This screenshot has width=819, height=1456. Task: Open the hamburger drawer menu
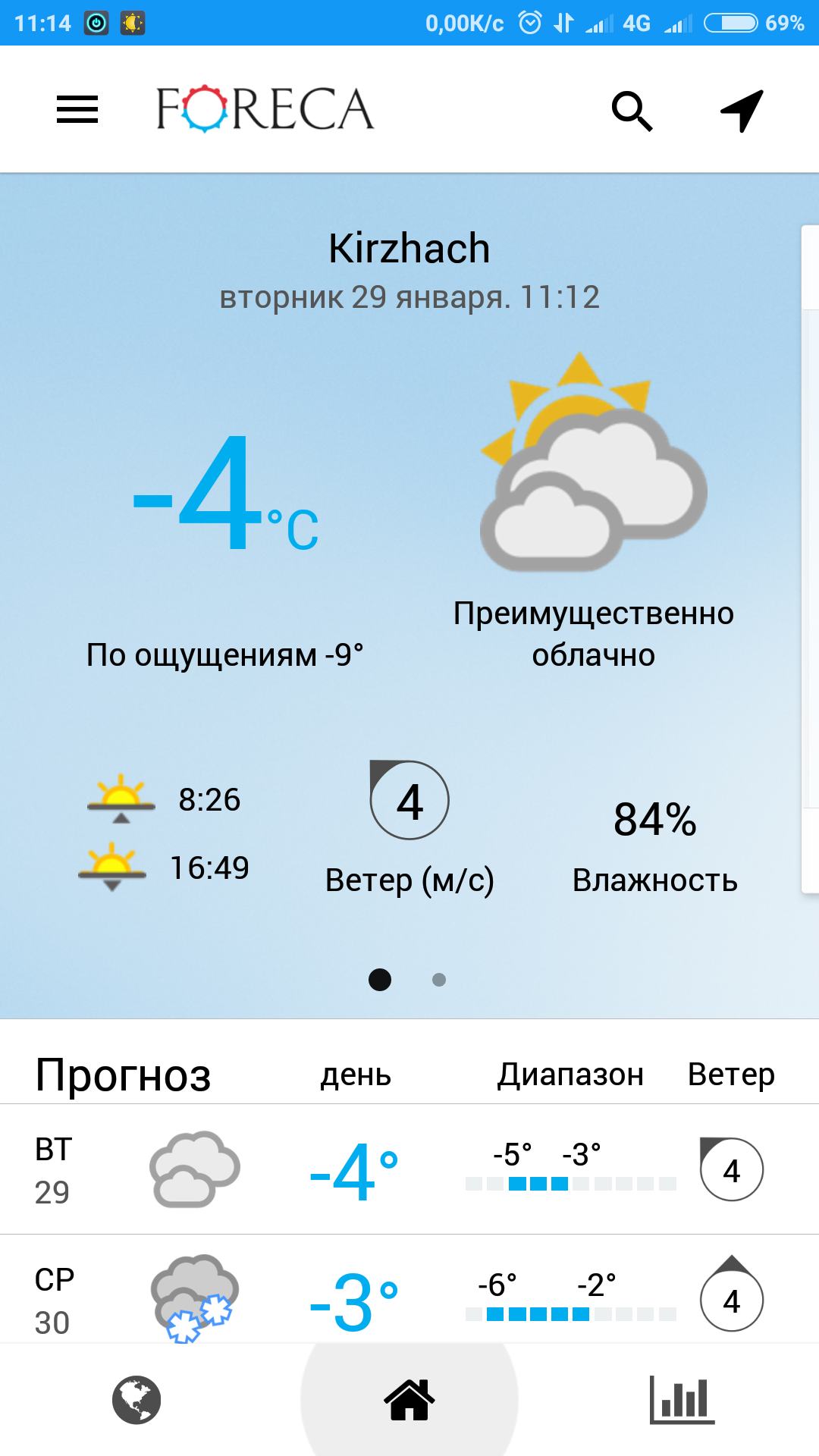[77, 109]
